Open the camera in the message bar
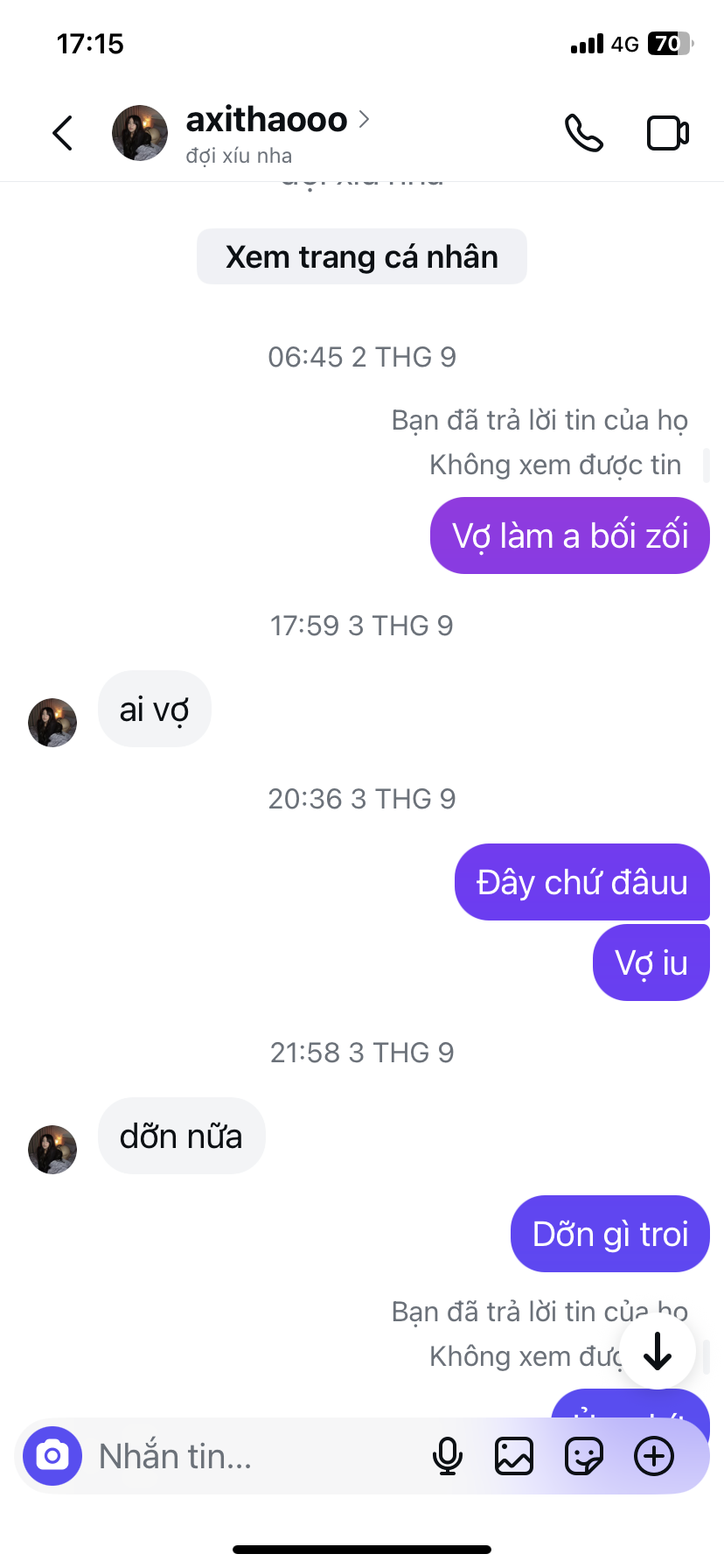The image size is (724, 1568). tap(52, 1456)
